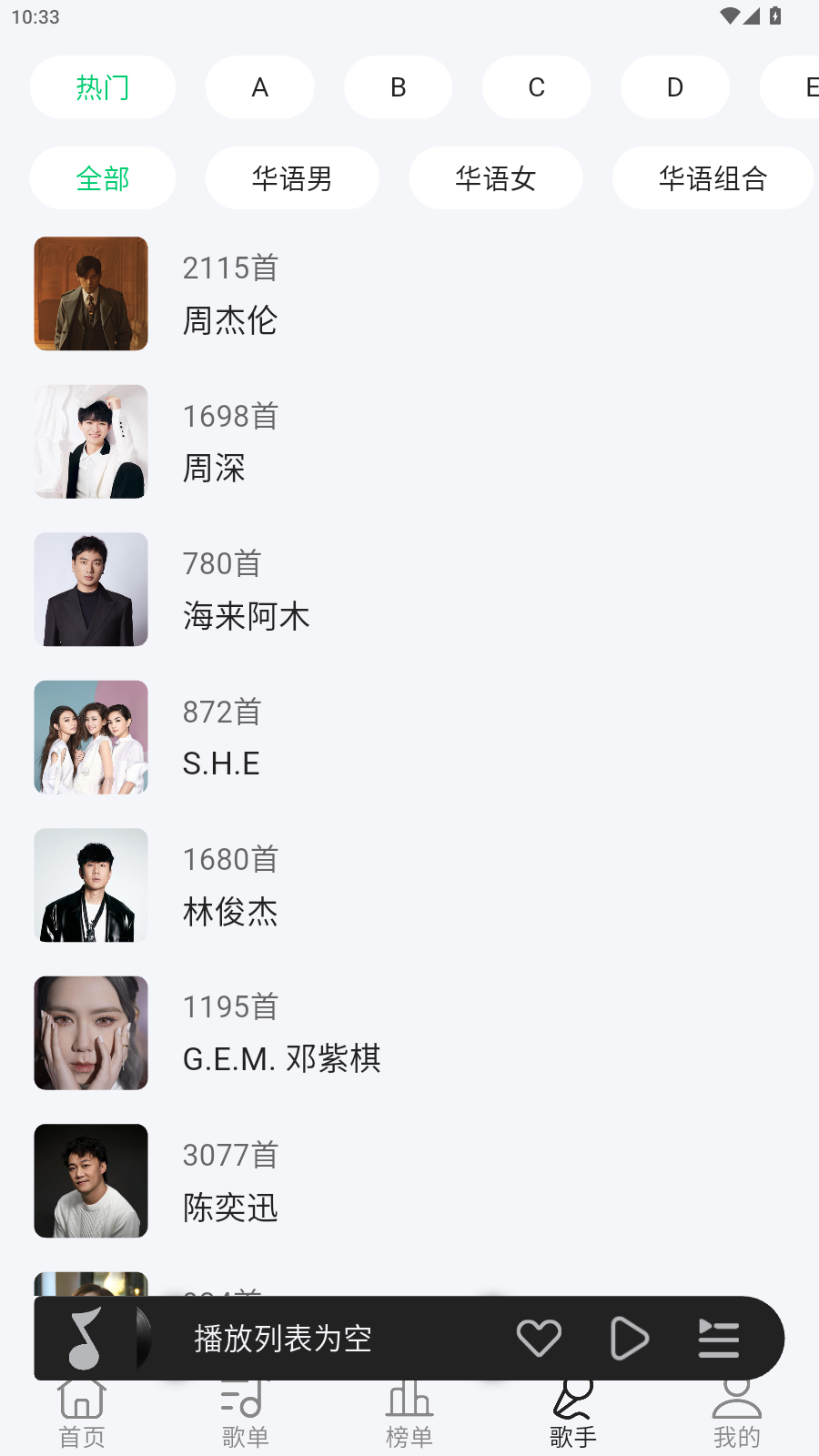The width and height of the screenshot is (819, 1456).
Task: Enable the 华语男 filter
Action: (292, 178)
